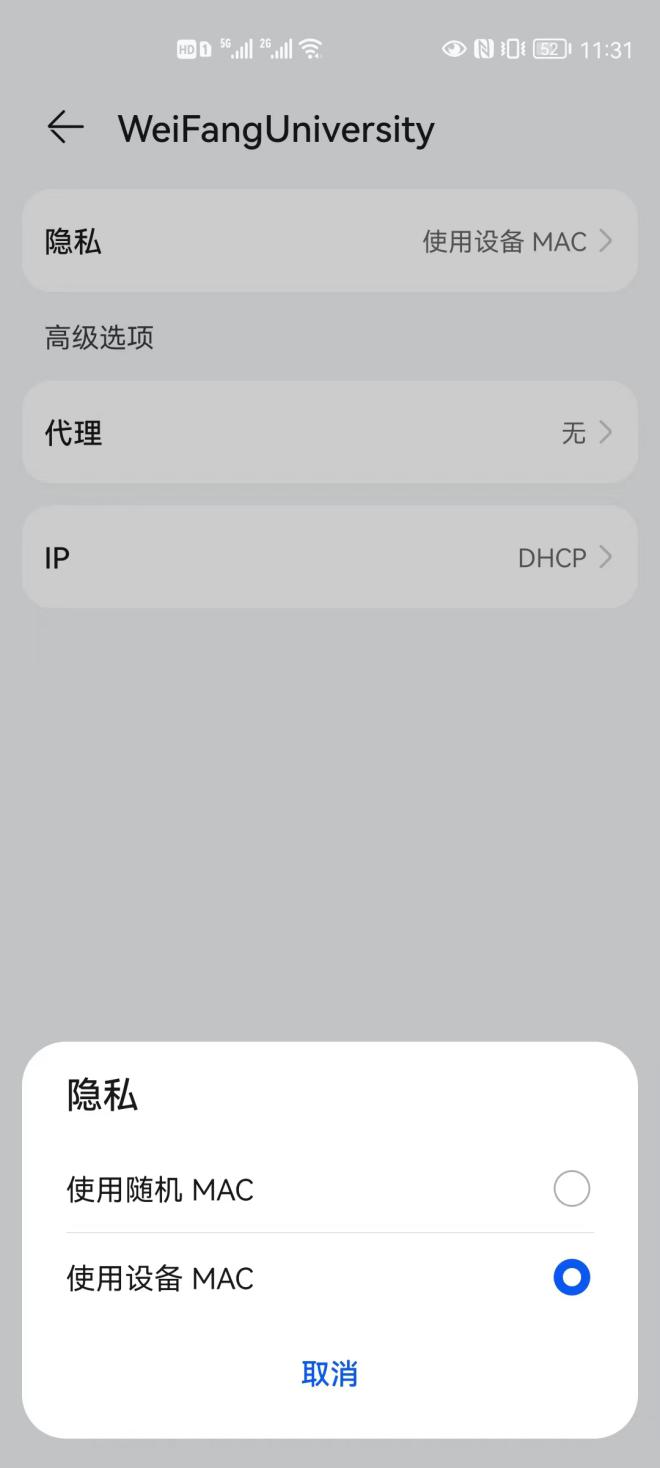Select the 使用随机 MAC option
Screen dimensions: 660x1468
click(329, 1189)
